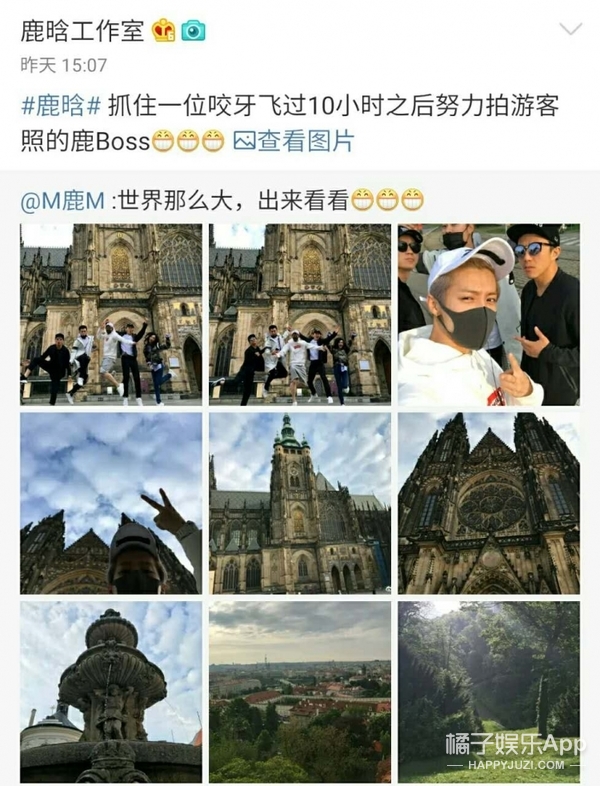View the peace-sign hand photo against the sky
This screenshot has width=600, height=786.
(111, 503)
